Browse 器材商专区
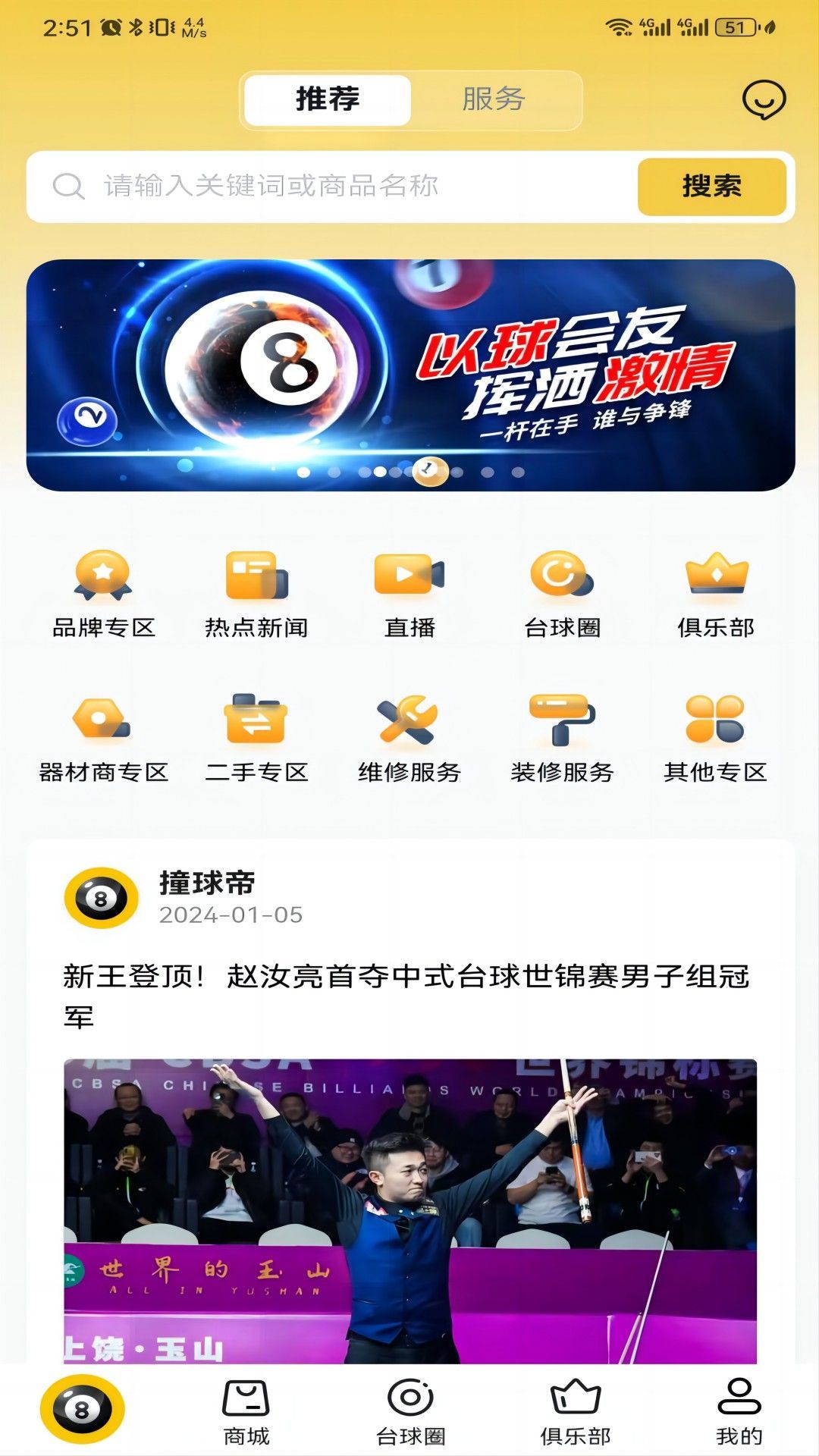The height and width of the screenshot is (1456, 819). click(104, 739)
